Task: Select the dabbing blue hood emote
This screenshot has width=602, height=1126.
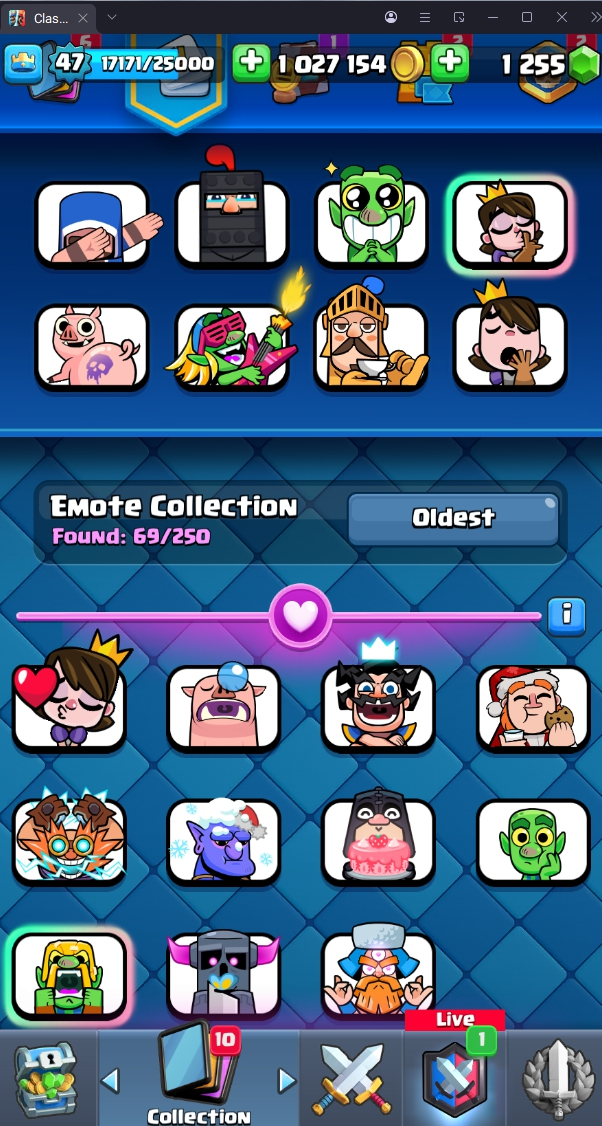Action: pos(92,225)
